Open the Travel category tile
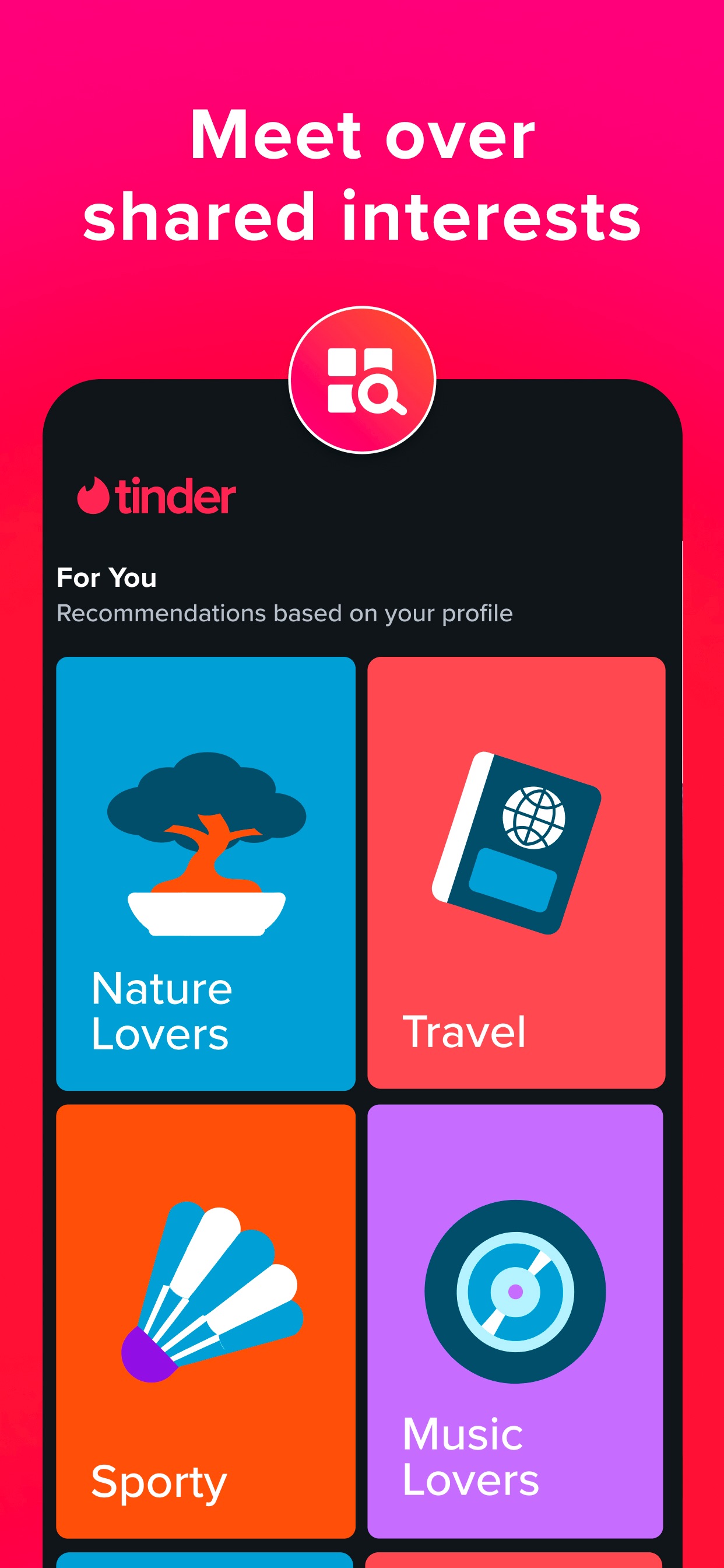The height and width of the screenshot is (1568, 724). coord(516,870)
